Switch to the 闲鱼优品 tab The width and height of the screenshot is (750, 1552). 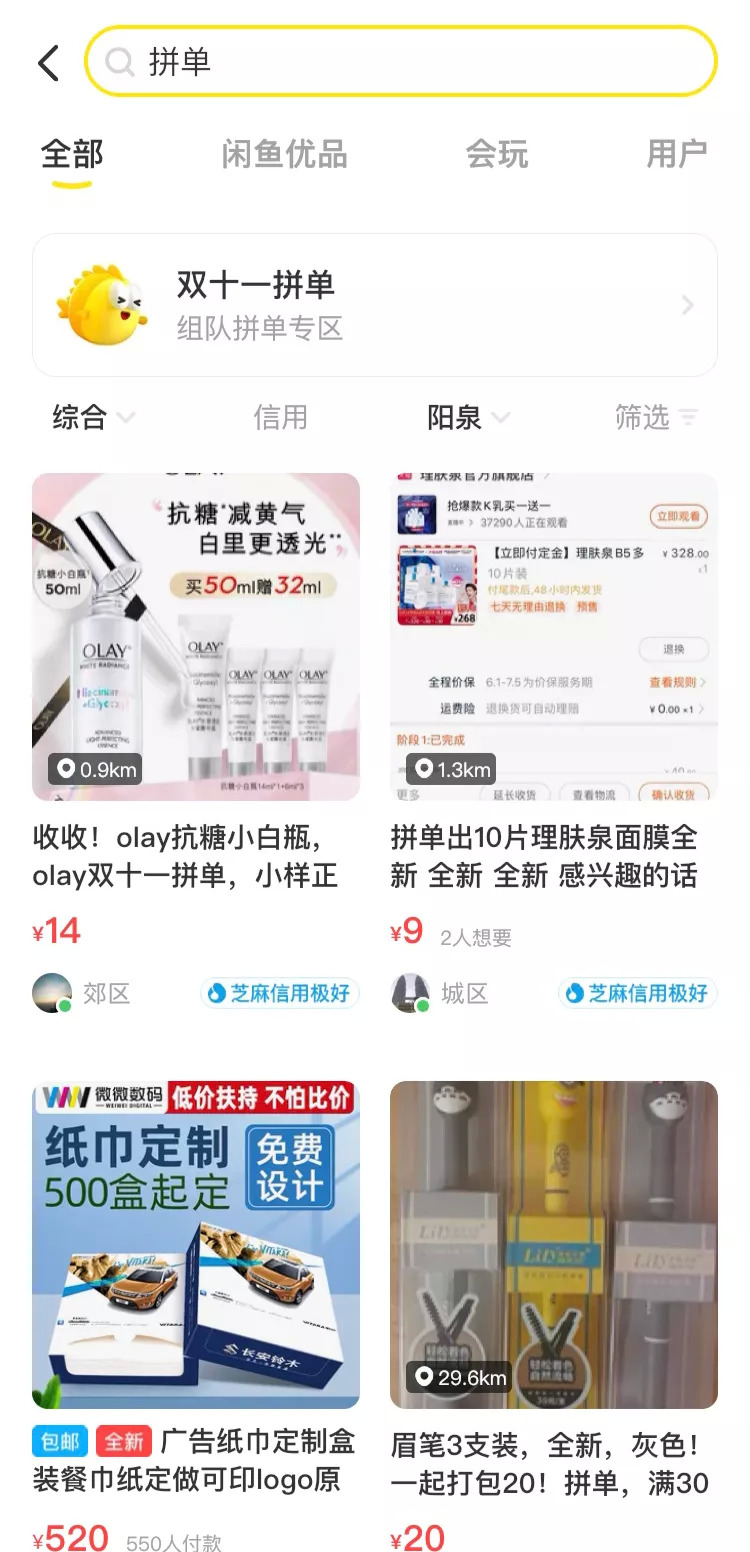(283, 155)
